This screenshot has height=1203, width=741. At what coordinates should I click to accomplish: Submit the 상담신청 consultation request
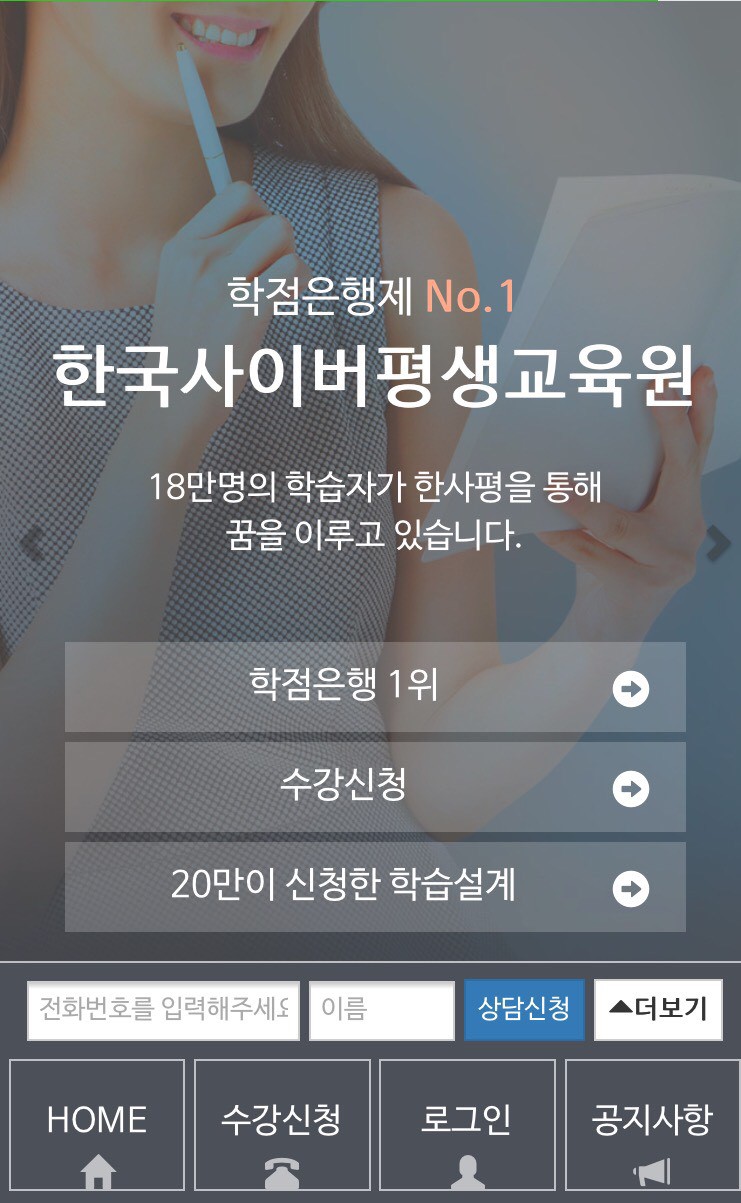(524, 1009)
